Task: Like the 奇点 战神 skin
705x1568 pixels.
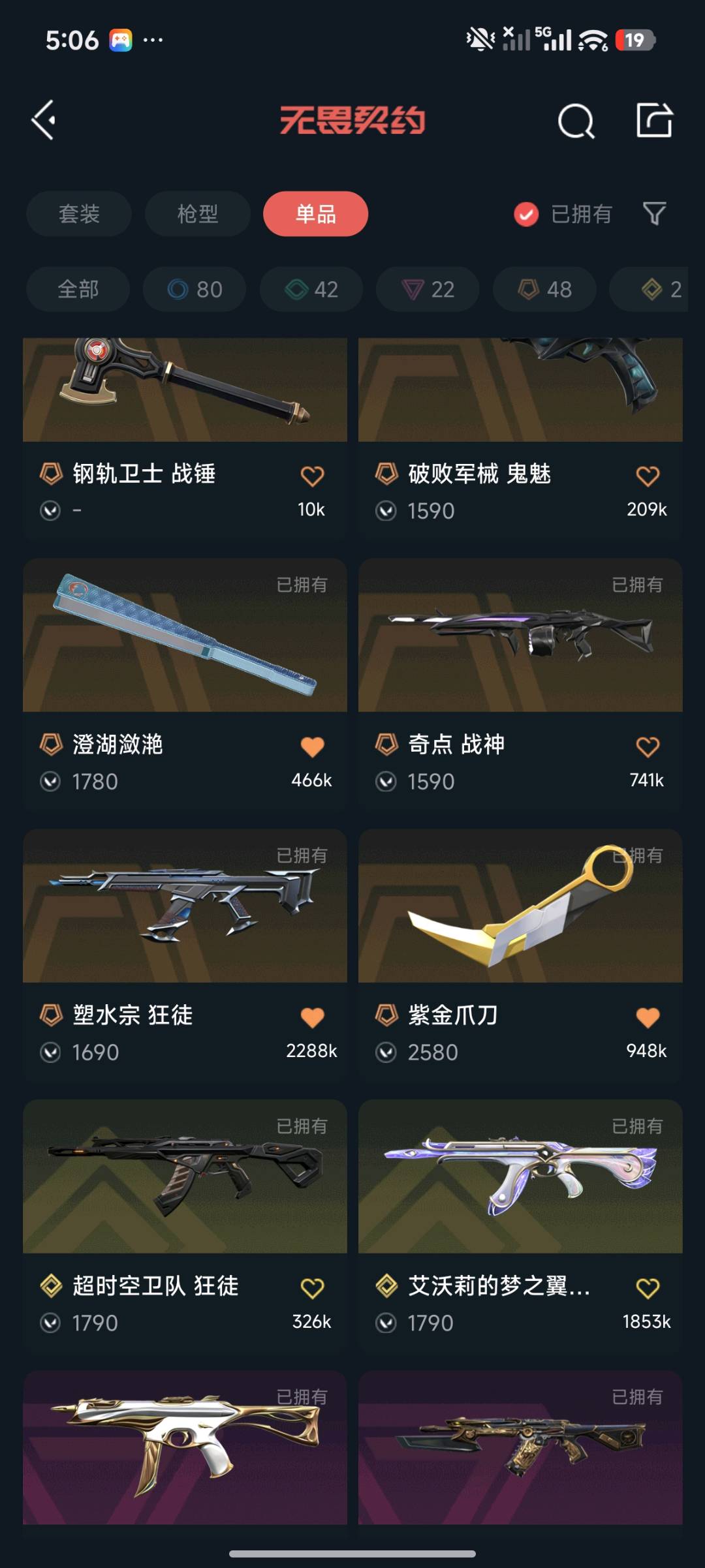Action: tap(648, 746)
